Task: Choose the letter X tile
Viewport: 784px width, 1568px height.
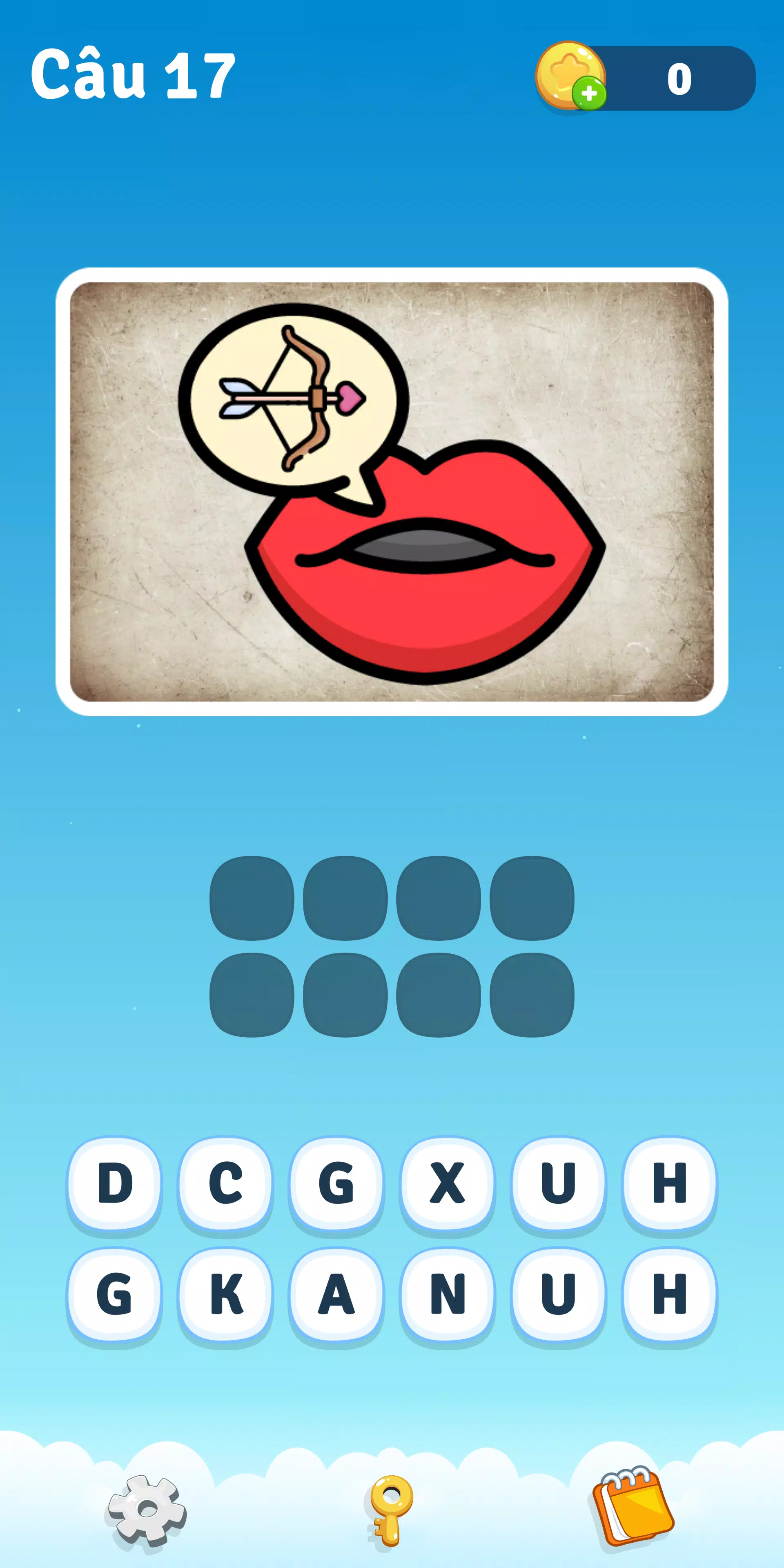Action: click(448, 1183)
